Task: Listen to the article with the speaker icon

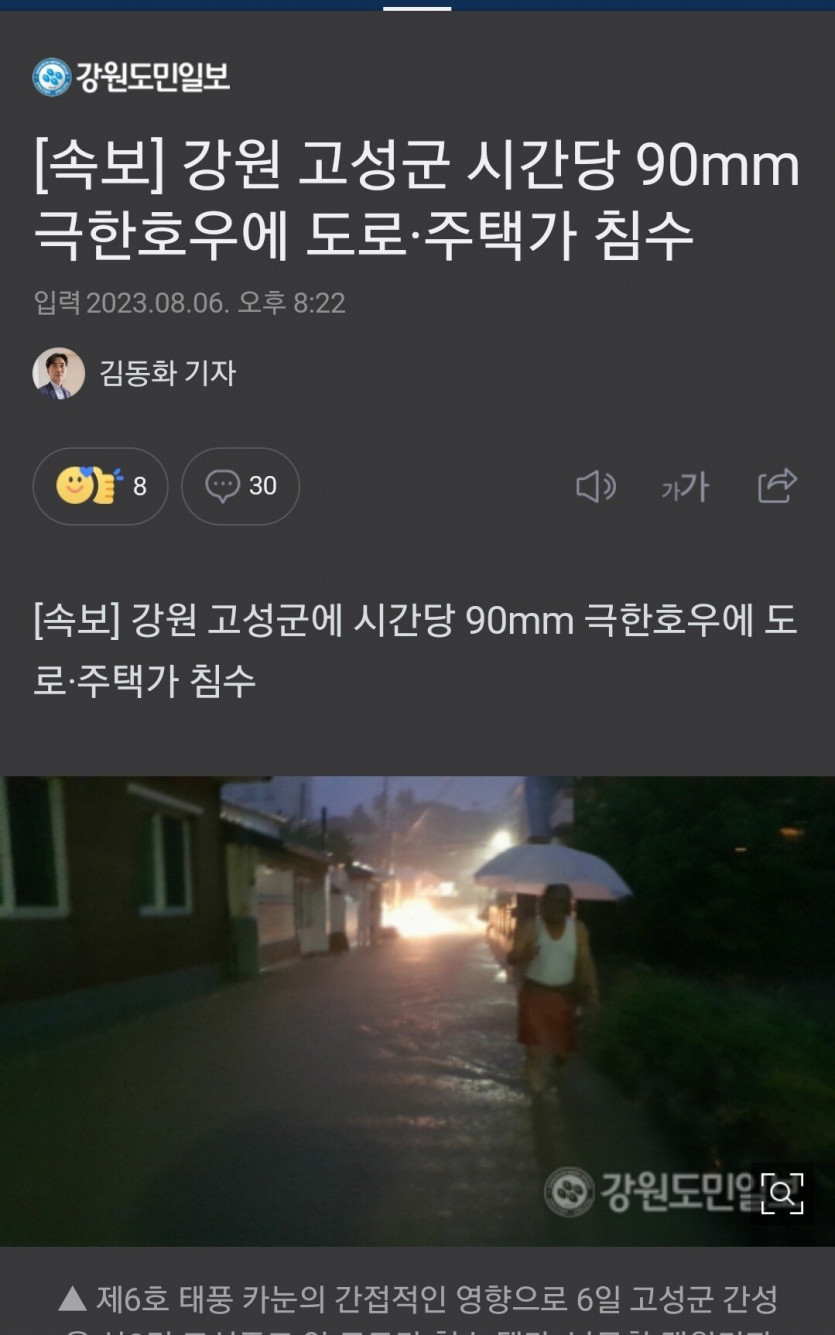Action: coord(595,487)
